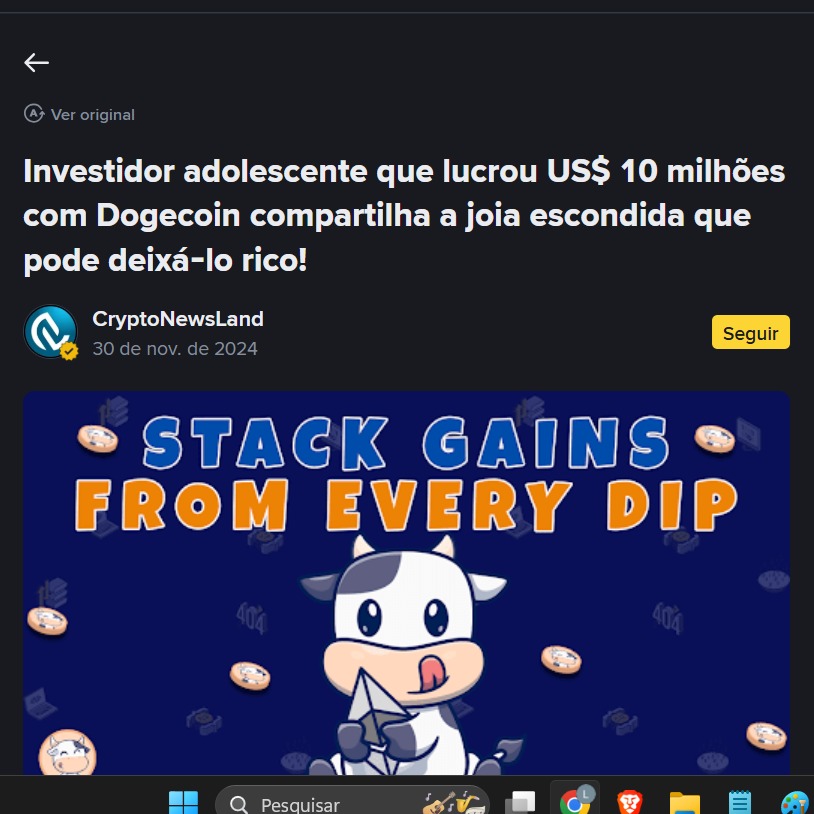
Task: Open the CryptoNewsLand author profile
Action: tap(177, 320)
